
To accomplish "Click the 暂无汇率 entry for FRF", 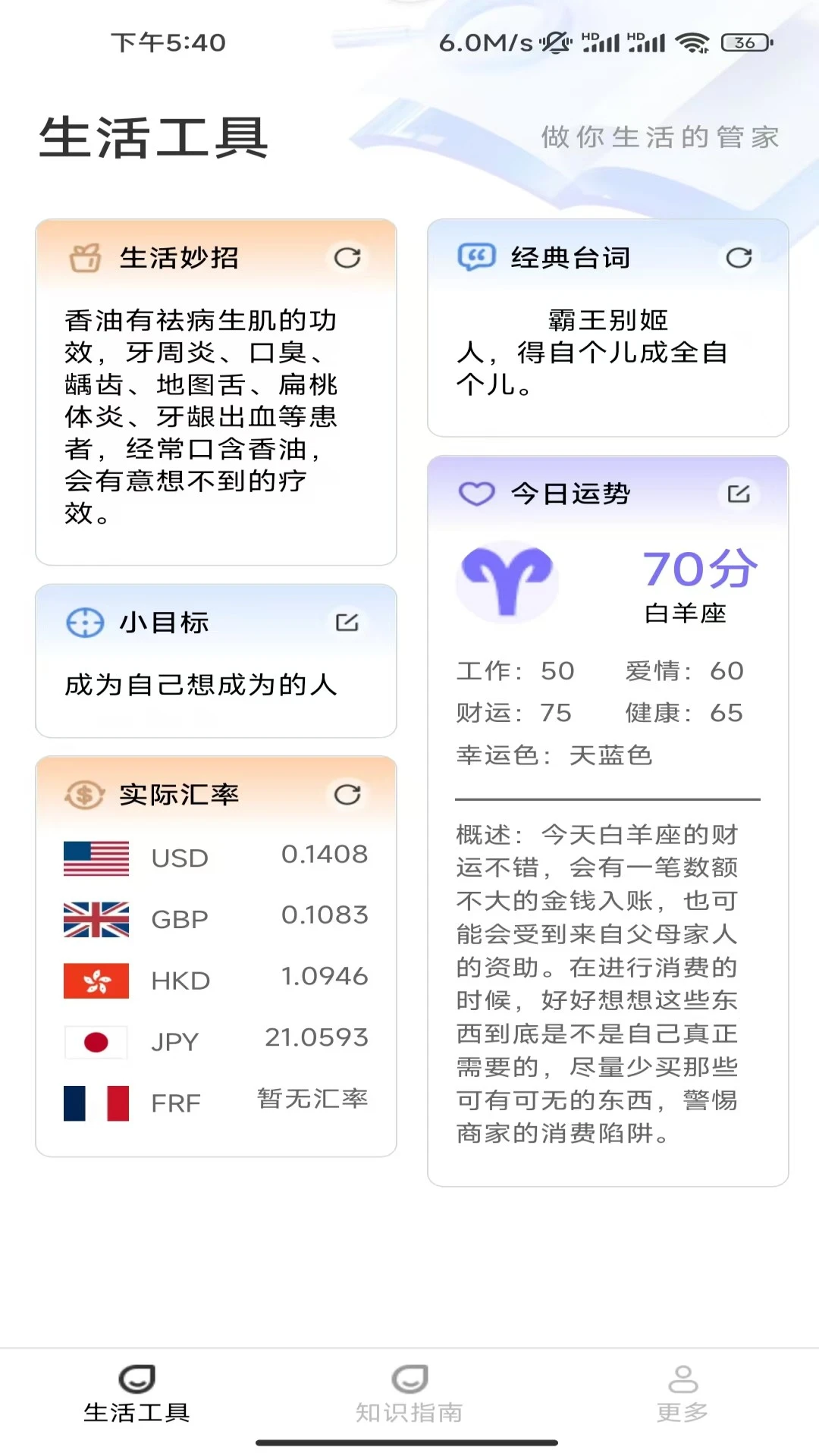I will (312, 1101).
